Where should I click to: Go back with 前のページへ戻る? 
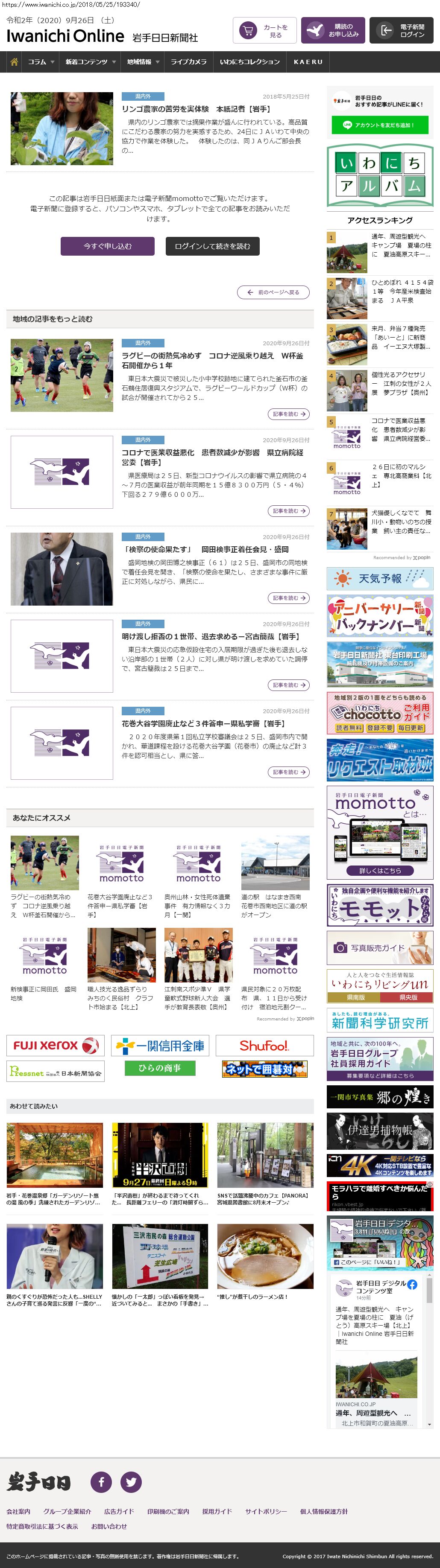273,292
